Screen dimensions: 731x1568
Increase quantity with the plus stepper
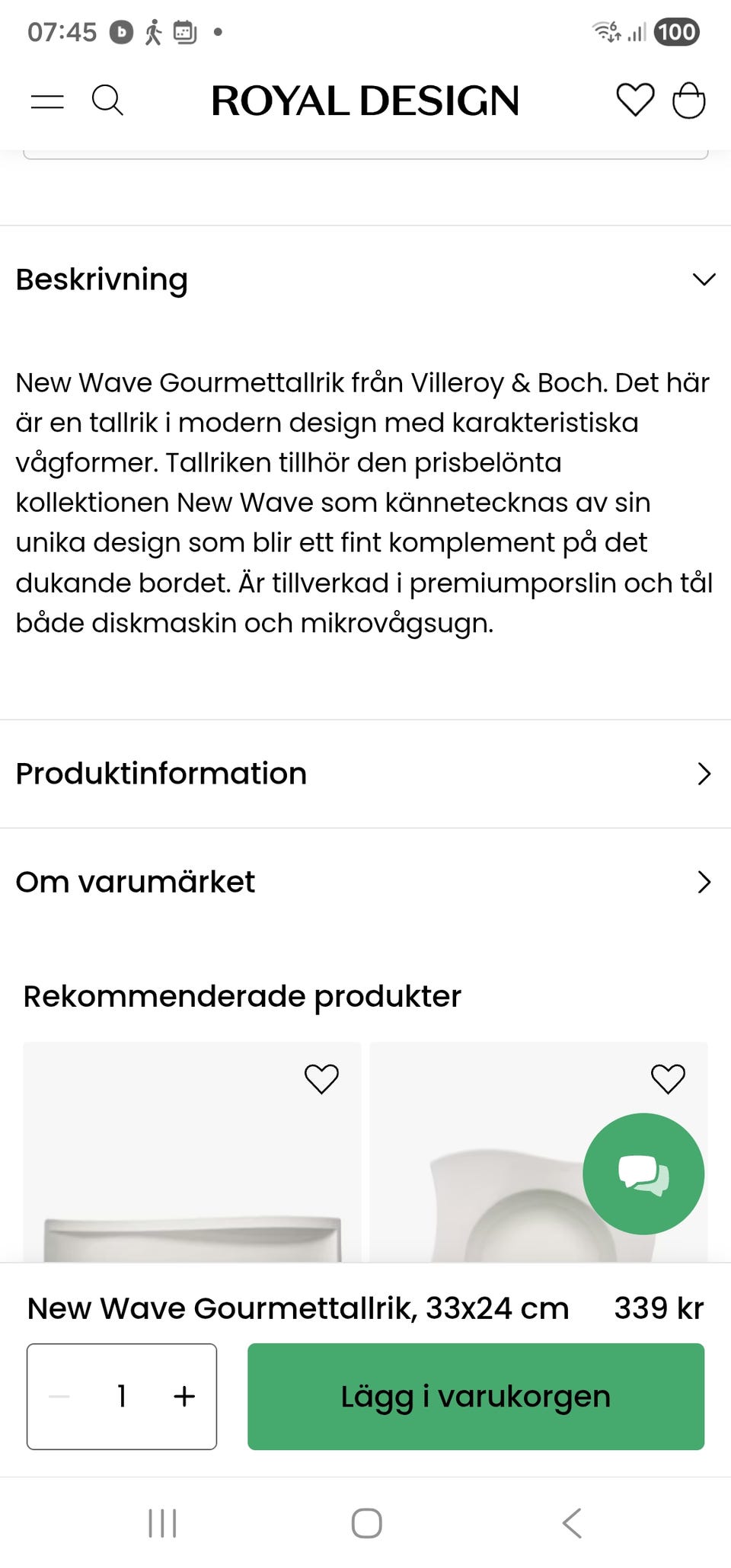(x=184, y=1396)
